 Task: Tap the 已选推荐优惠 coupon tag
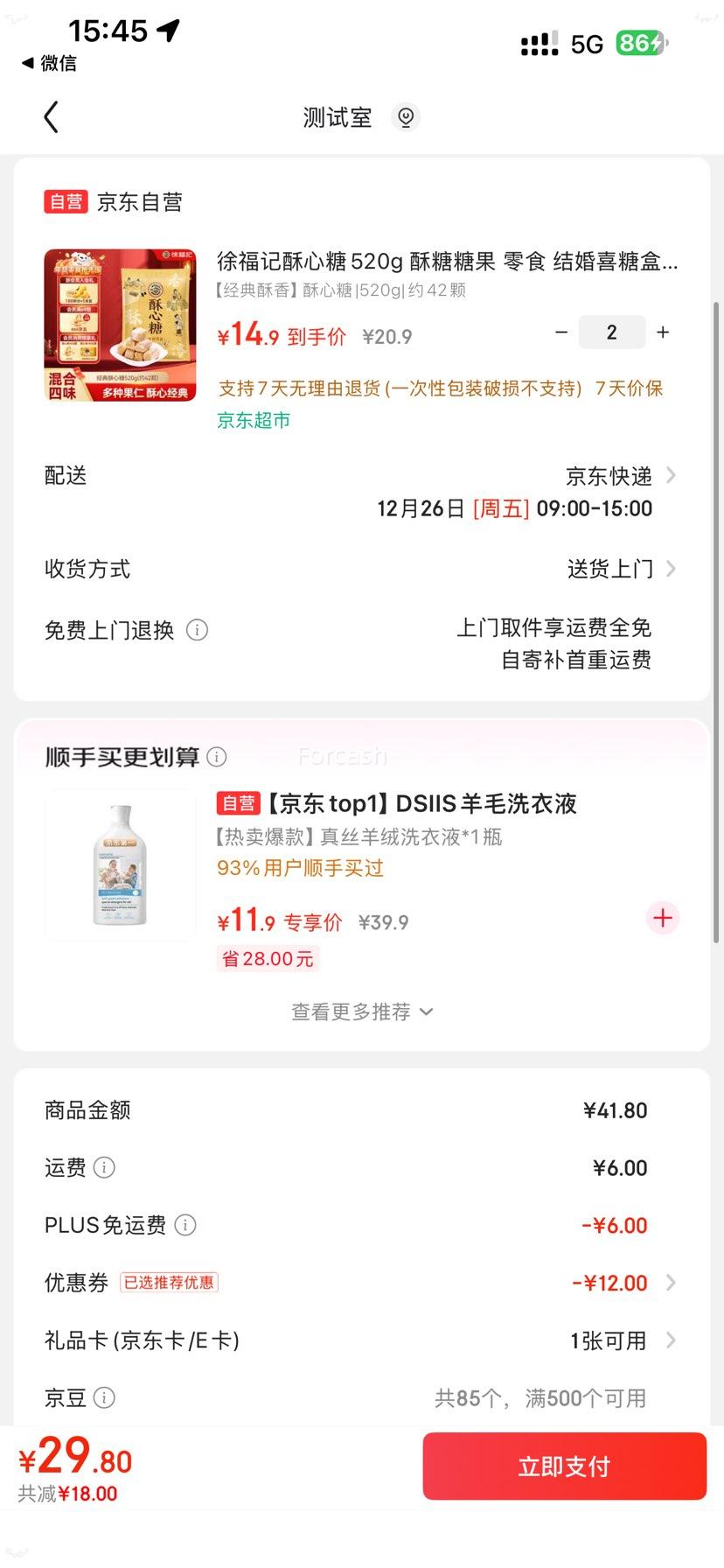pyautogui.click(x=169, y=1282)
